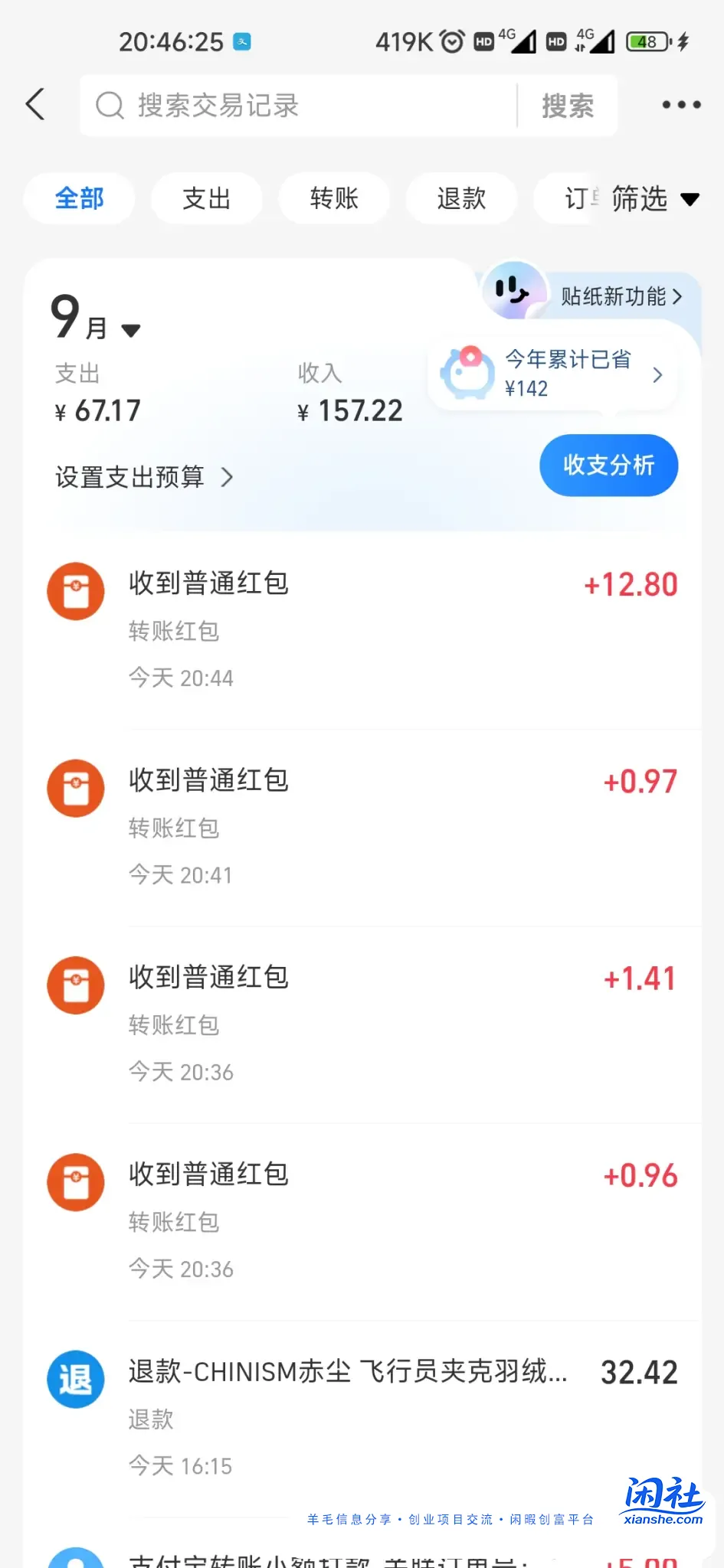Expand the 筛选 filter options
Screen dimensions: 724x1568
(656, 198)
